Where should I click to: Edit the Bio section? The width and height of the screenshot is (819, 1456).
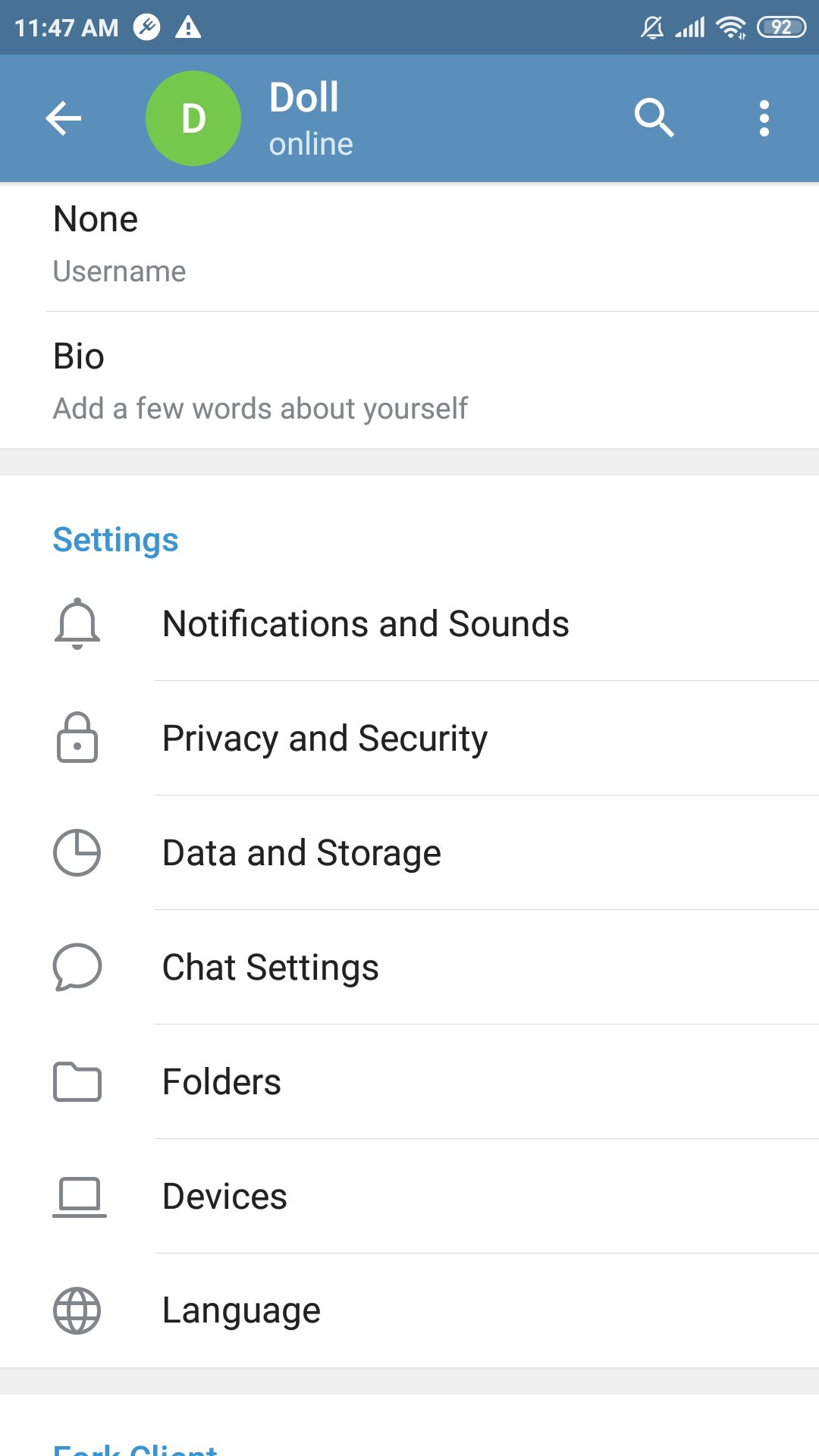point(409,380)
